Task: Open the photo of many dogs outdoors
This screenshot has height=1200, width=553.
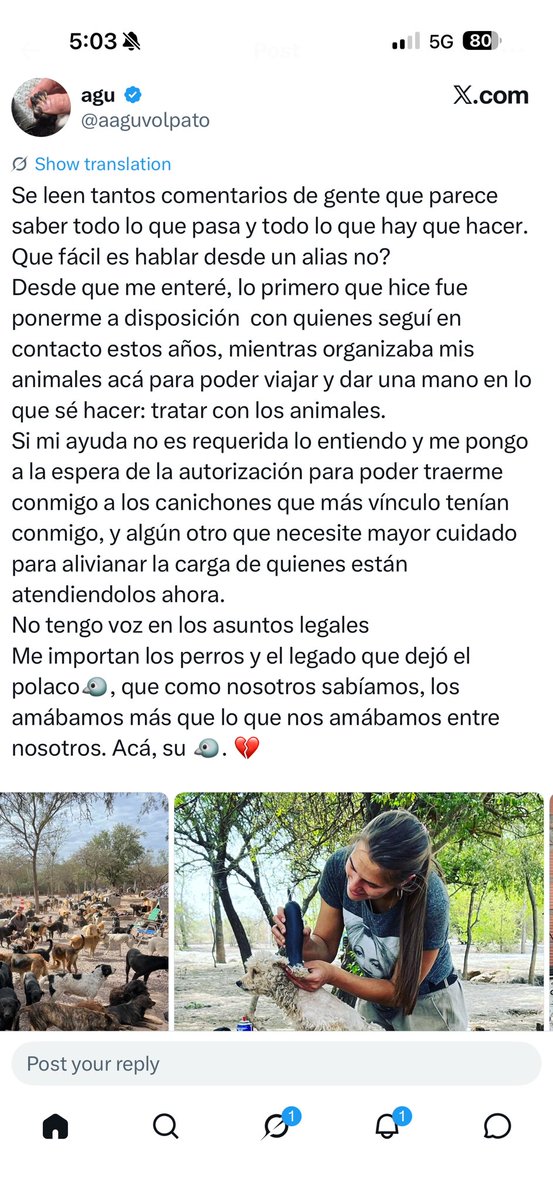Action: 84,912
